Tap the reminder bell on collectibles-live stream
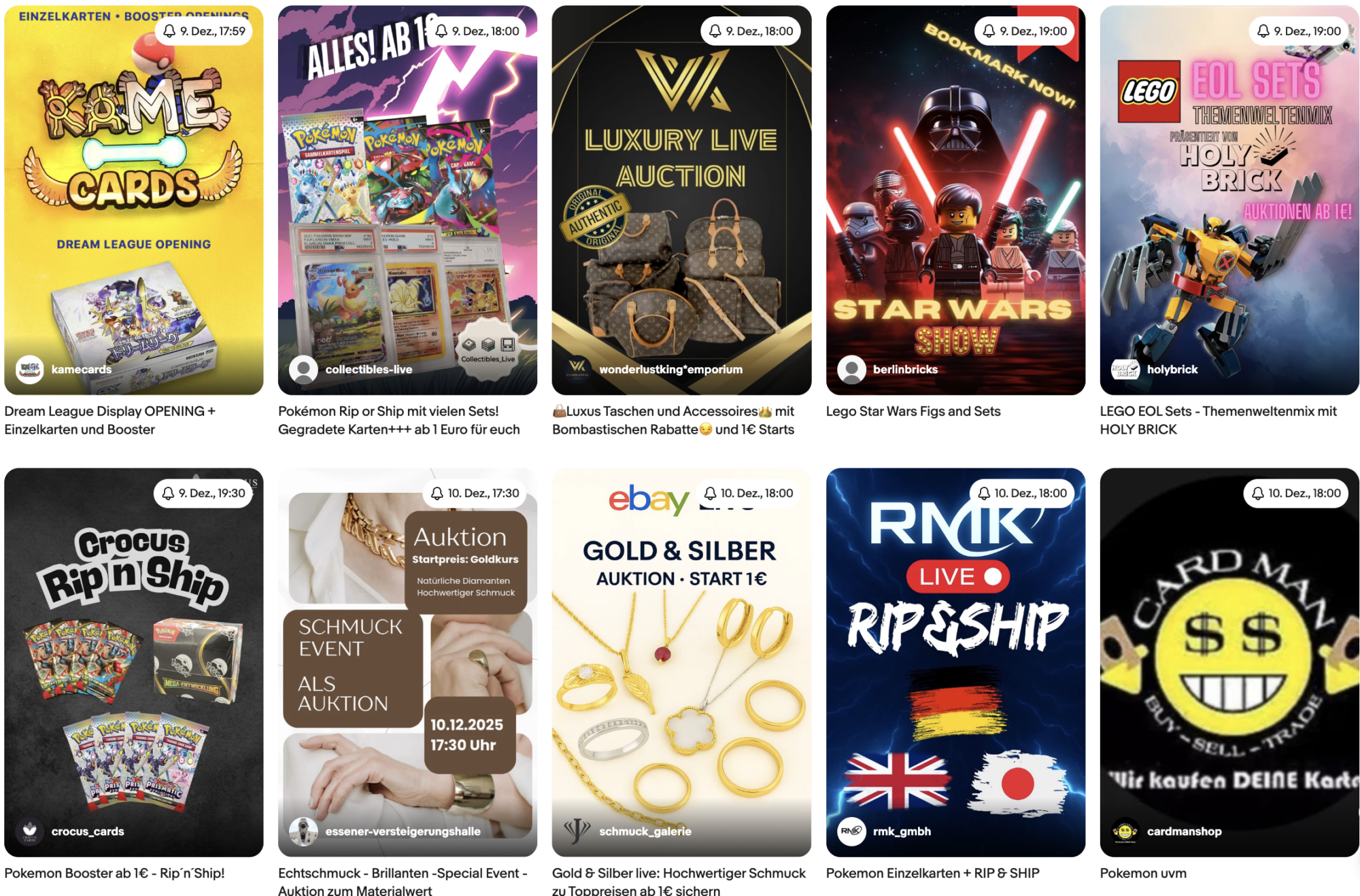 pos(442,31)
